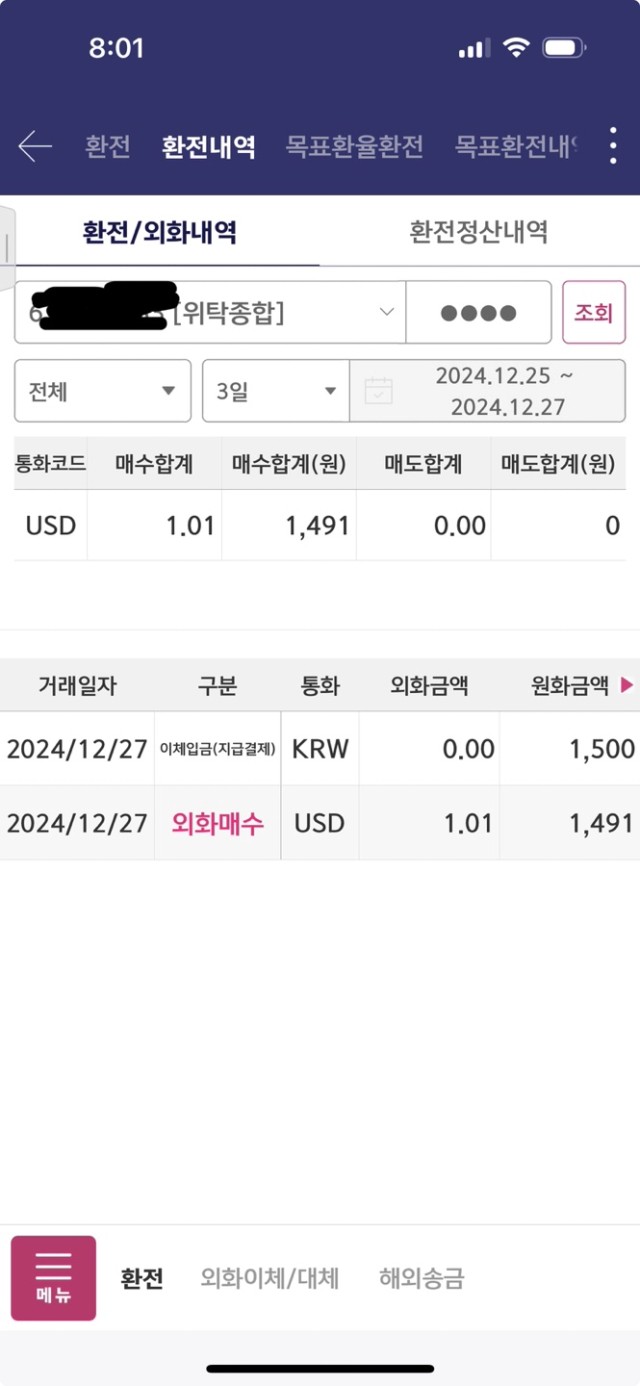
Task: Go to 해외송금 in the bottom bar
Action: (421, 1278)
